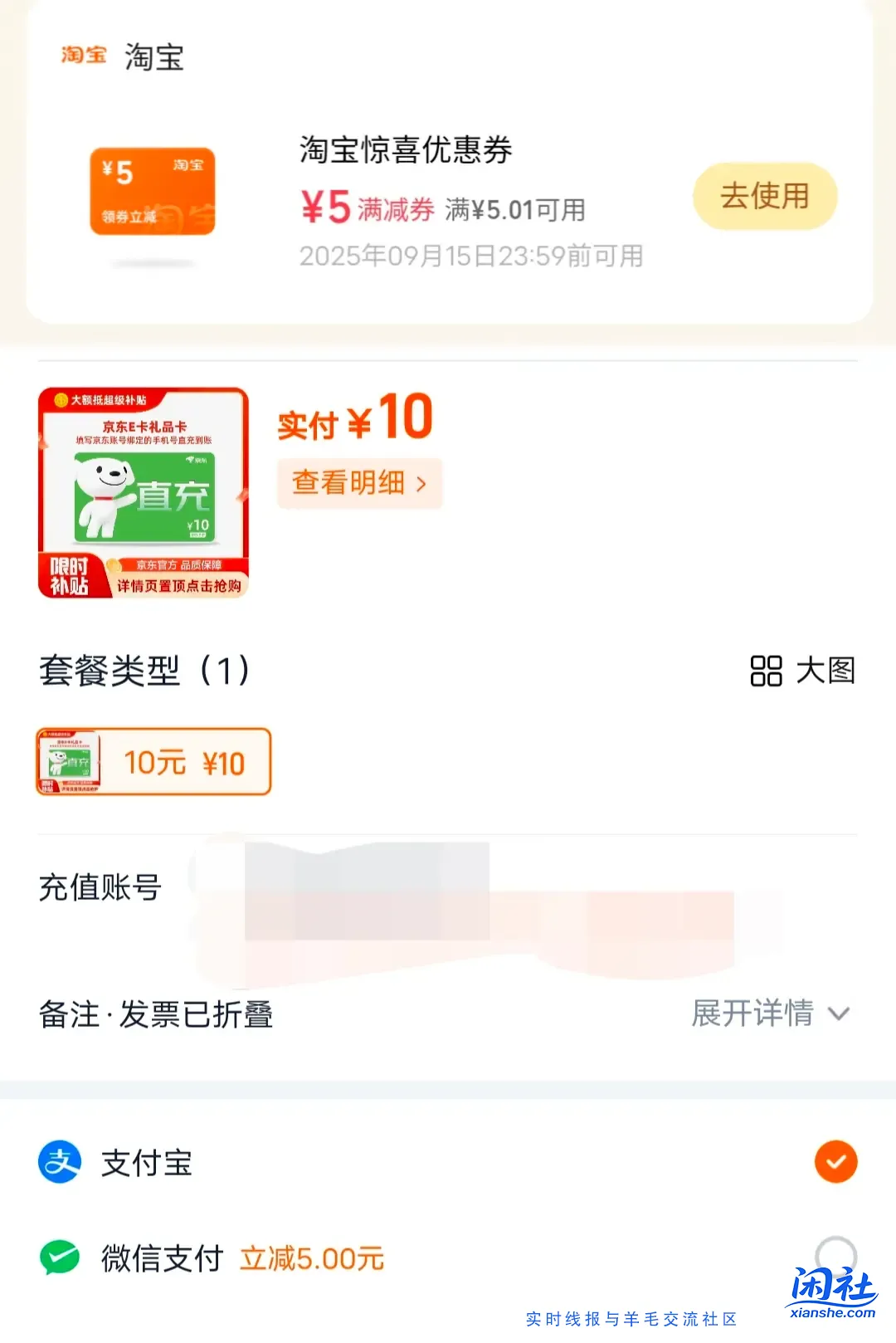
Task: Click the 实付 ¥10 price text
Action: click(x=355, y=417)
